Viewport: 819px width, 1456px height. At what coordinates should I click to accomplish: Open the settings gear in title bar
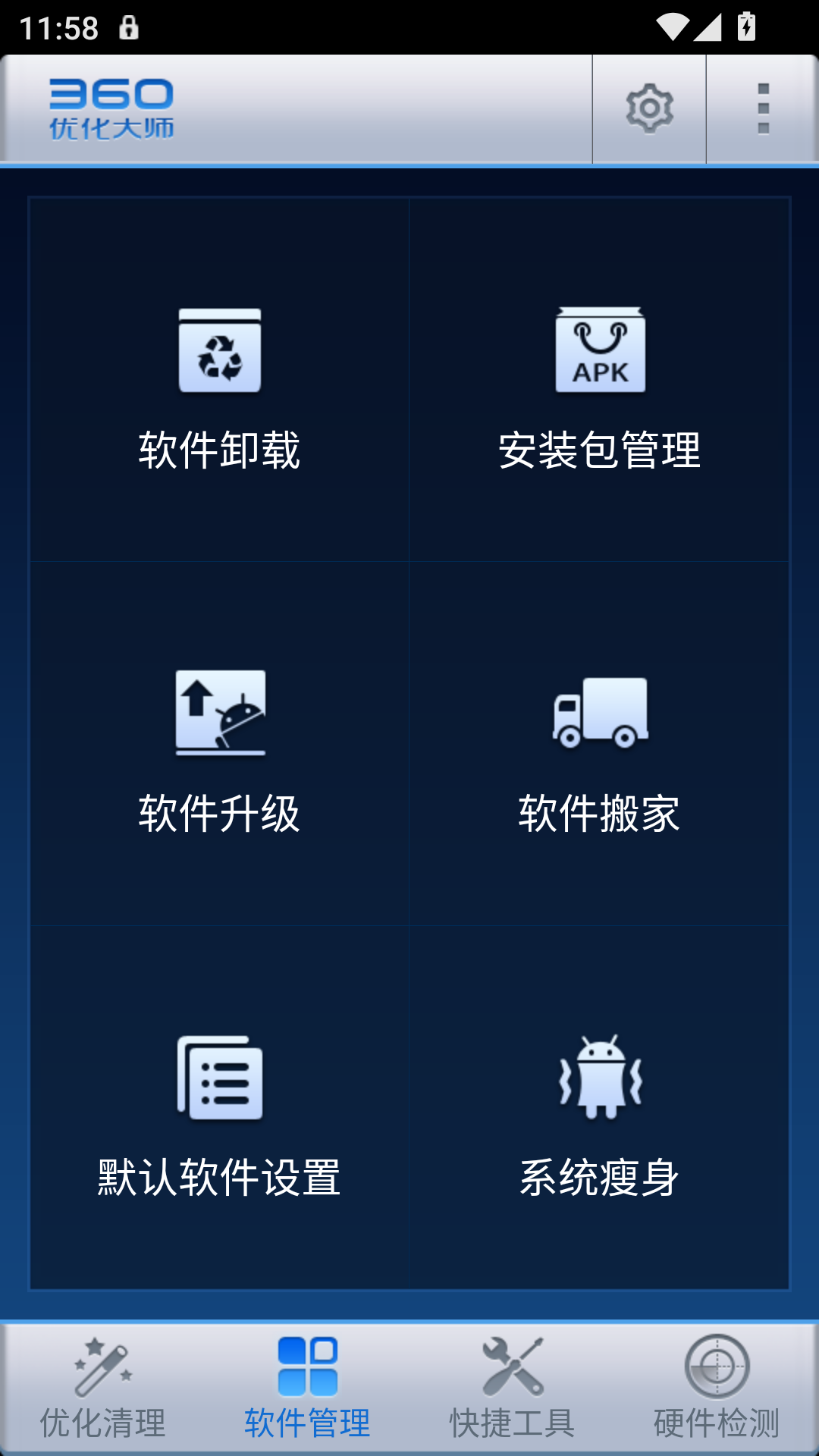coord(651,108)
